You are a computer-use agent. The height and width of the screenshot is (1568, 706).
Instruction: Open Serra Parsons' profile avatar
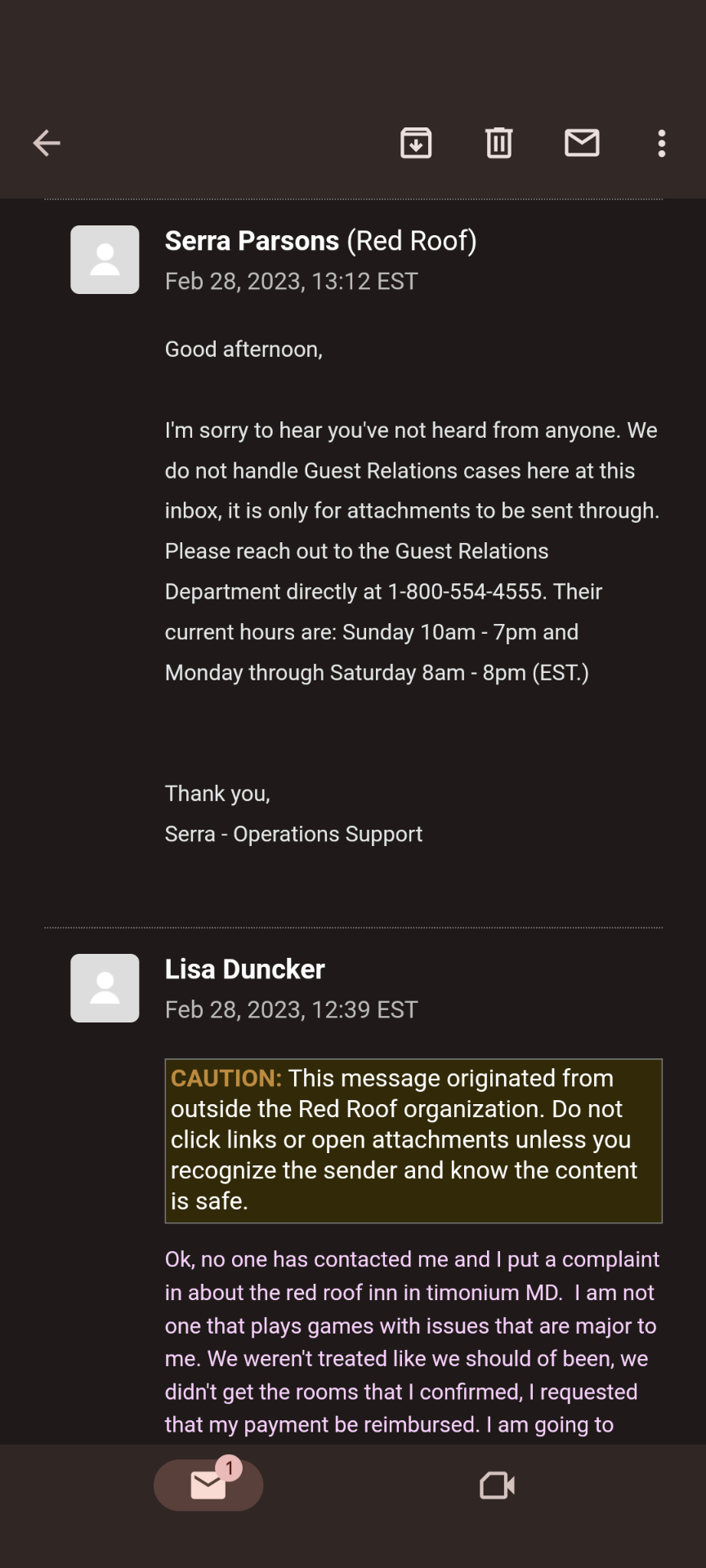[105, 259]
